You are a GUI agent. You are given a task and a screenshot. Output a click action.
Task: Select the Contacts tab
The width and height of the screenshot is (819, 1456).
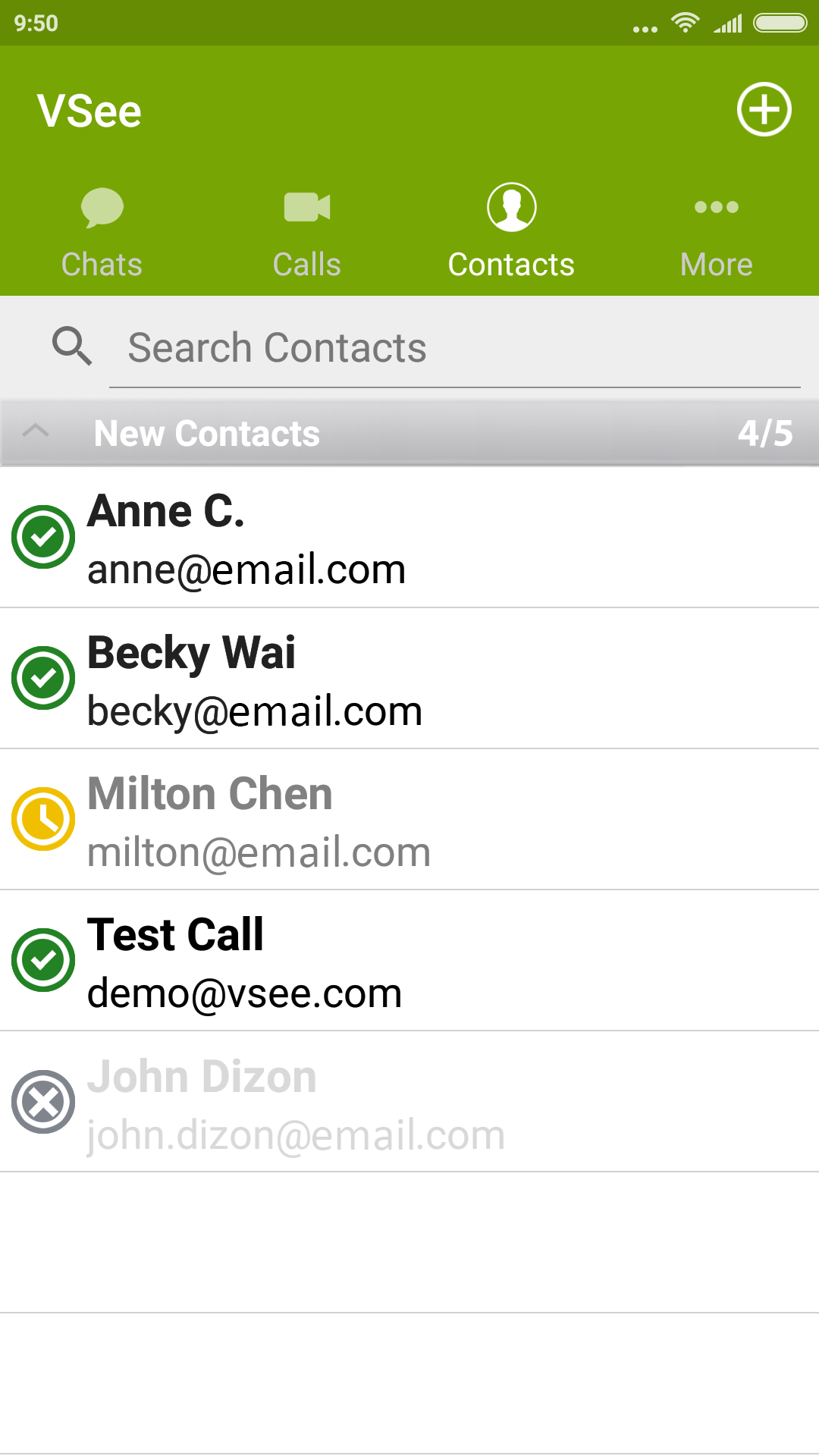click(x=511, y=231)
